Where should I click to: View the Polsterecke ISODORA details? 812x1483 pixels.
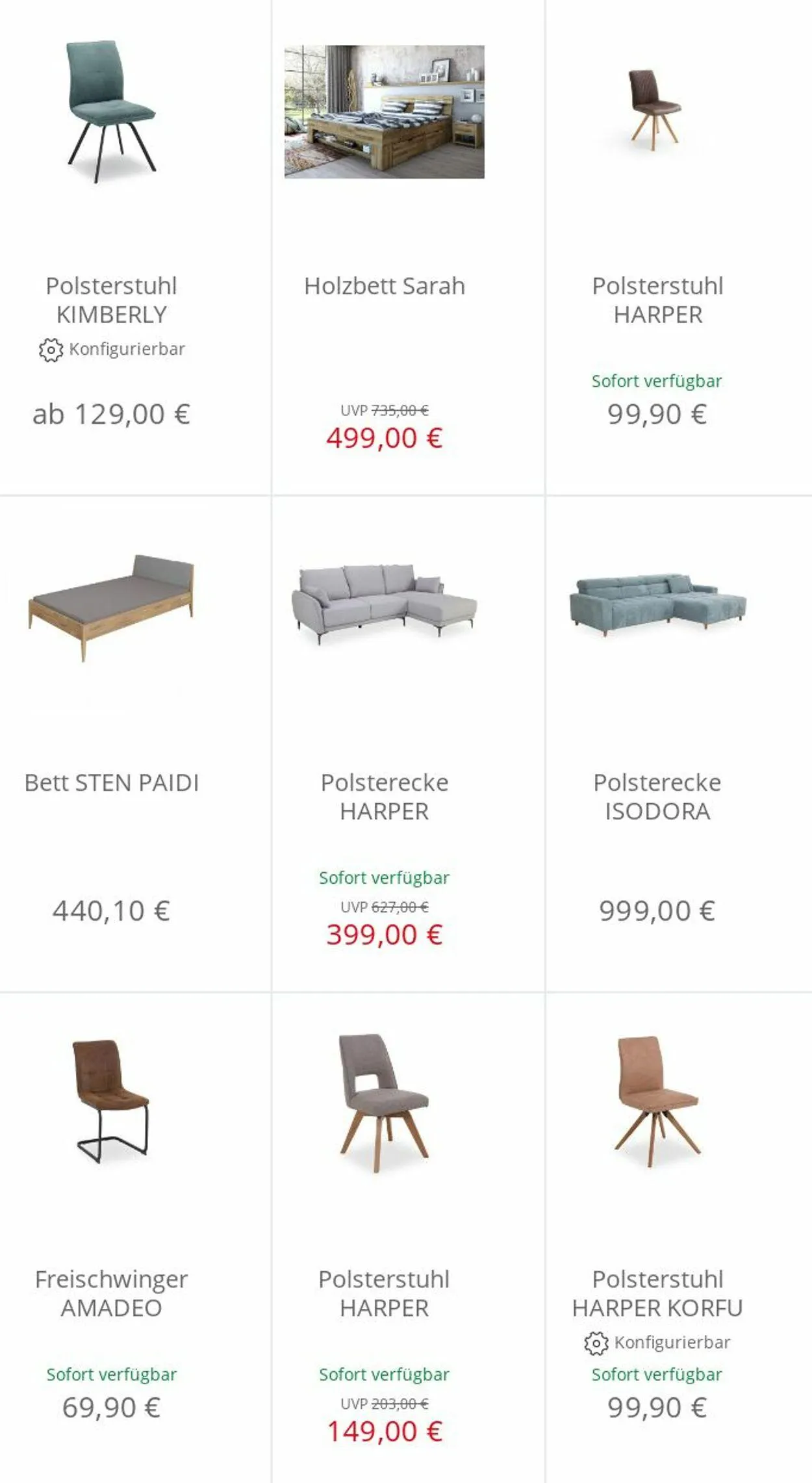(679, 744)
